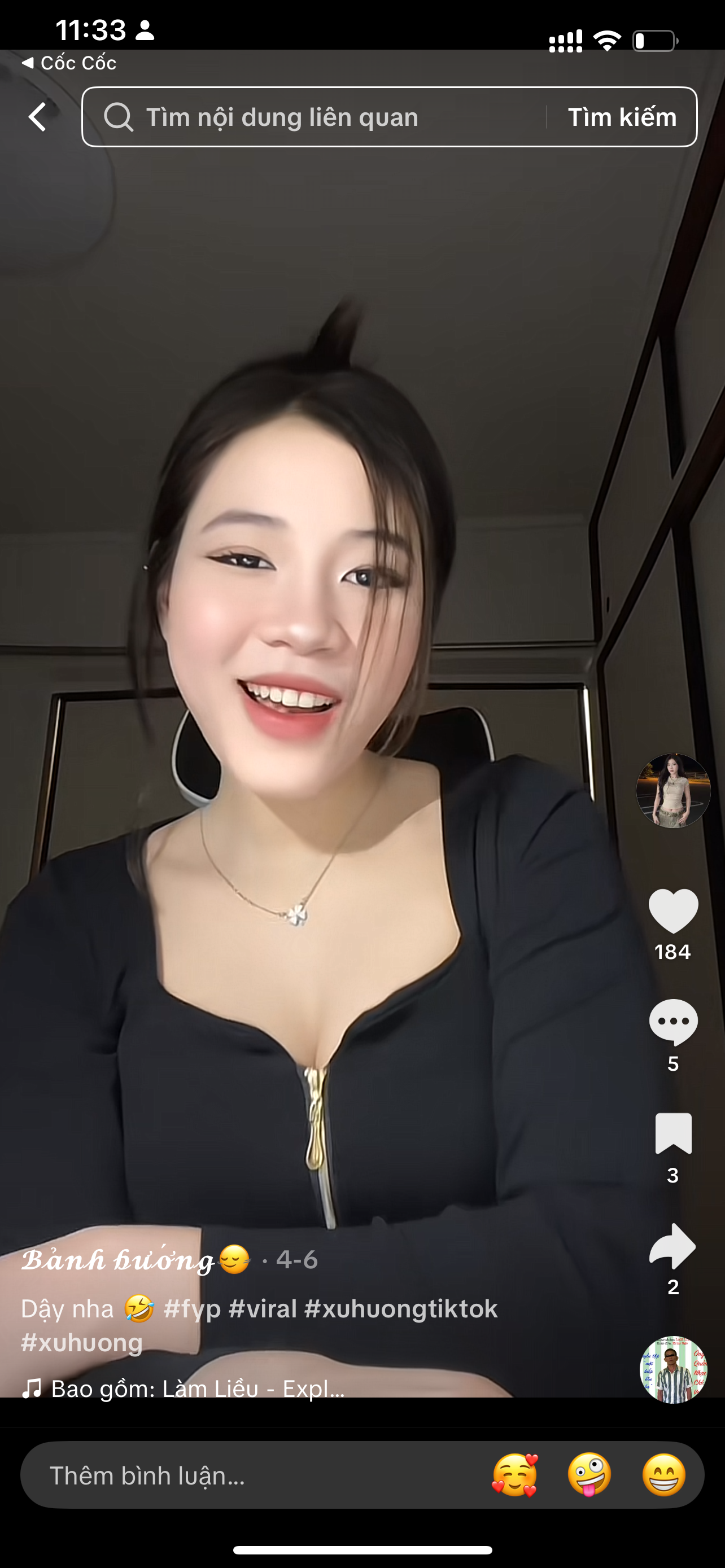725x1568 pixels.
Task: Open the #xuhuongtiktok hashtag
Action: [x=400, y=1309]
